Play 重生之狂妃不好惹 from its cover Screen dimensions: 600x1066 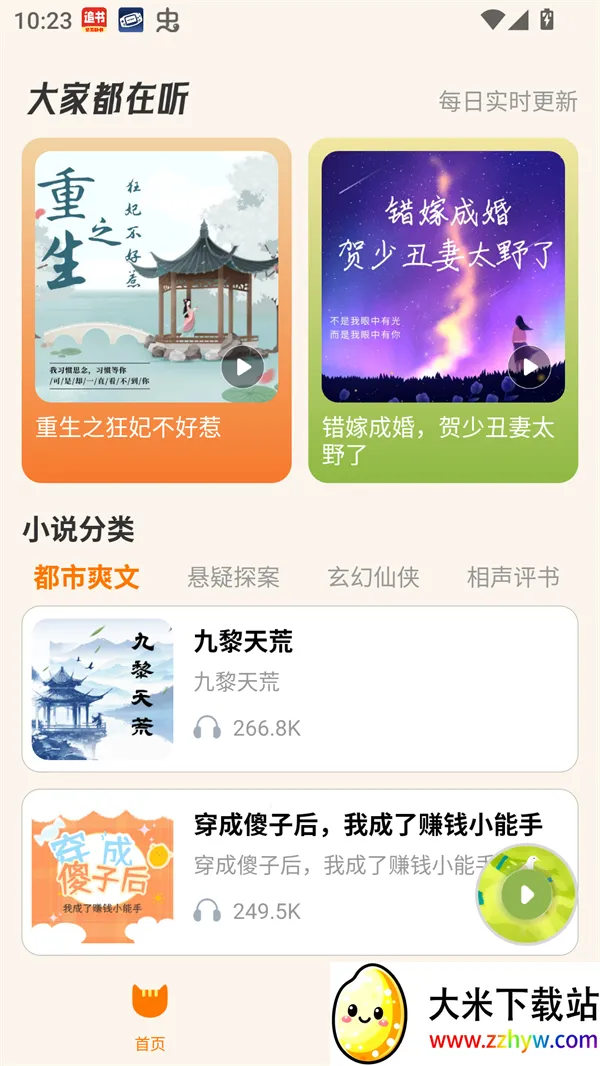243,367
